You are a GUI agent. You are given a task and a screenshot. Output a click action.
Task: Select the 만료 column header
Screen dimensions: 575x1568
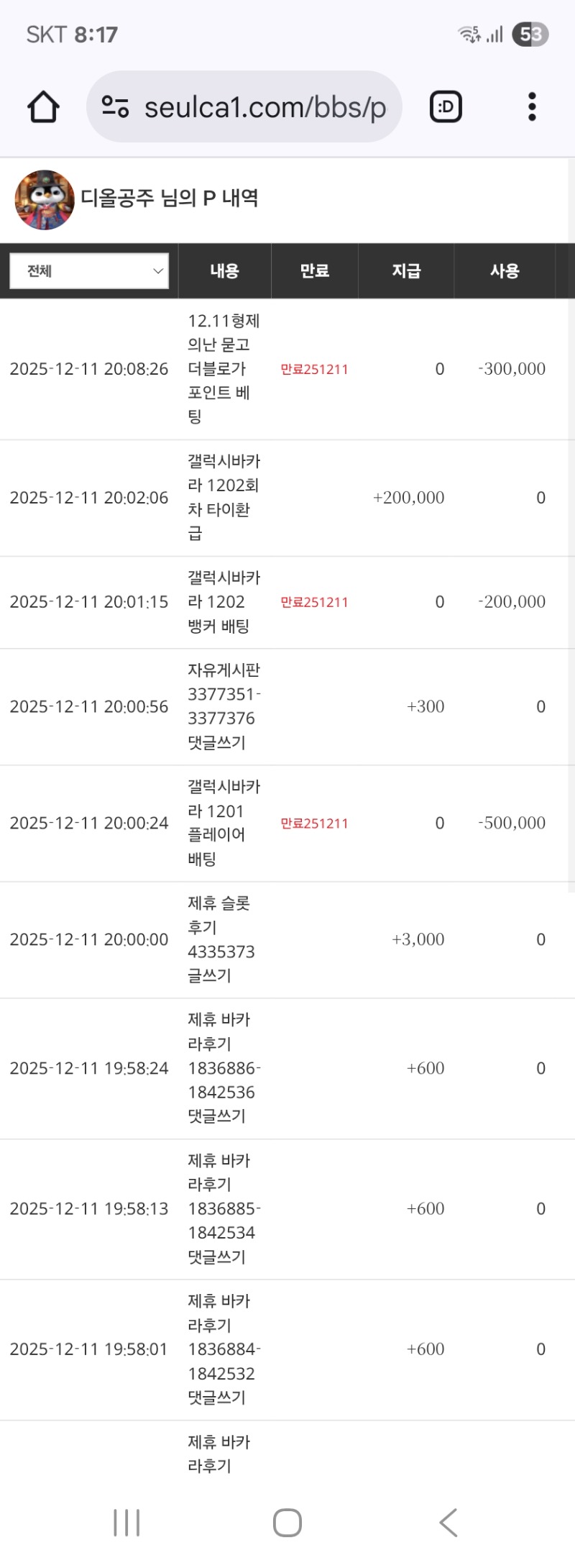tap(314, 270)
